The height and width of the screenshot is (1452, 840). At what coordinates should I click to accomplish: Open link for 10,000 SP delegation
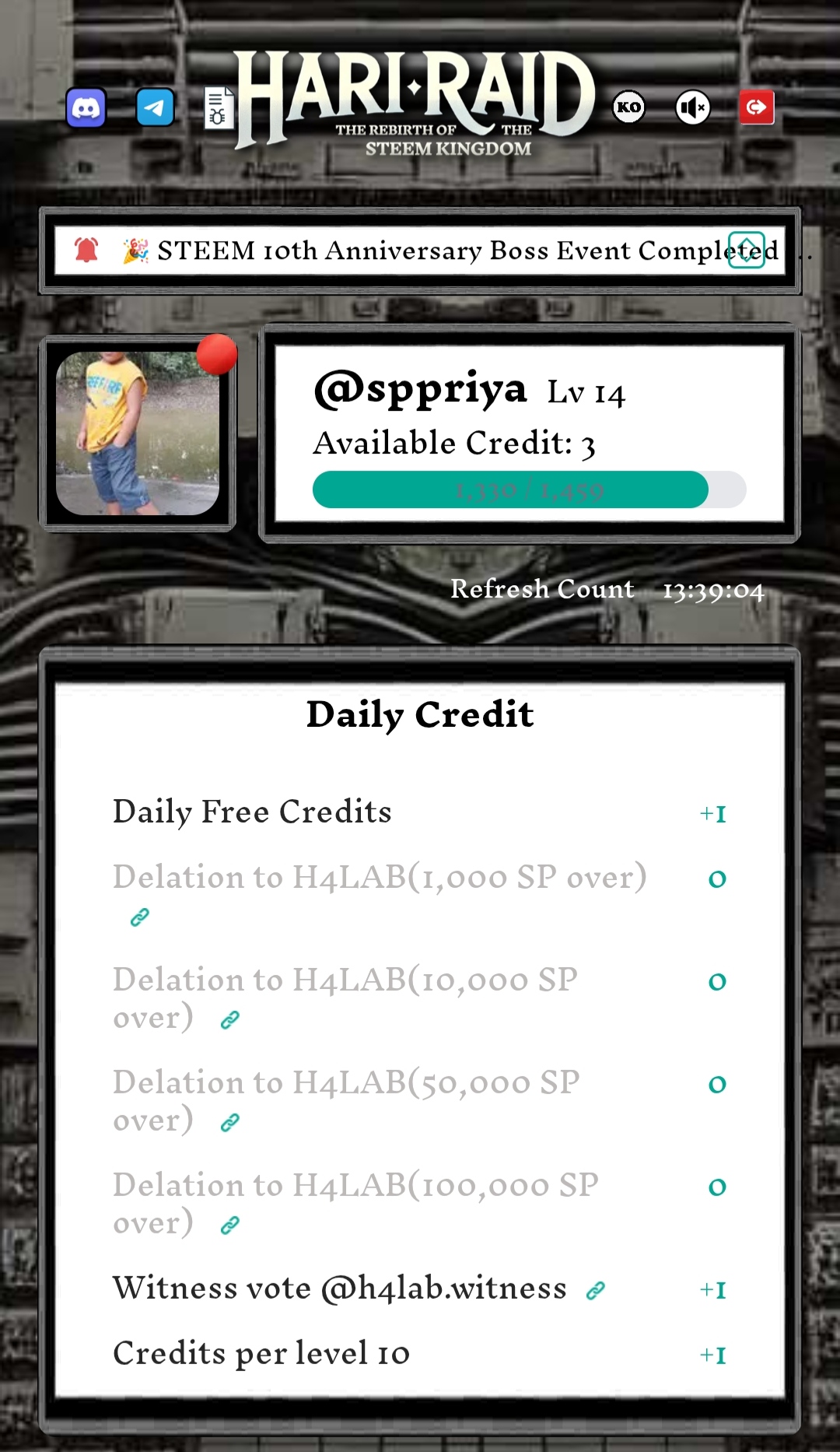(229, 1020)
